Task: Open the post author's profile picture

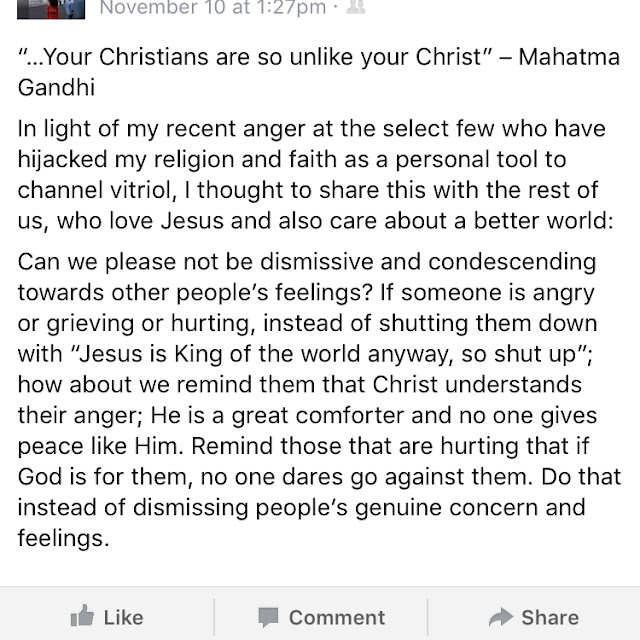Action: [x=50, y=8]
